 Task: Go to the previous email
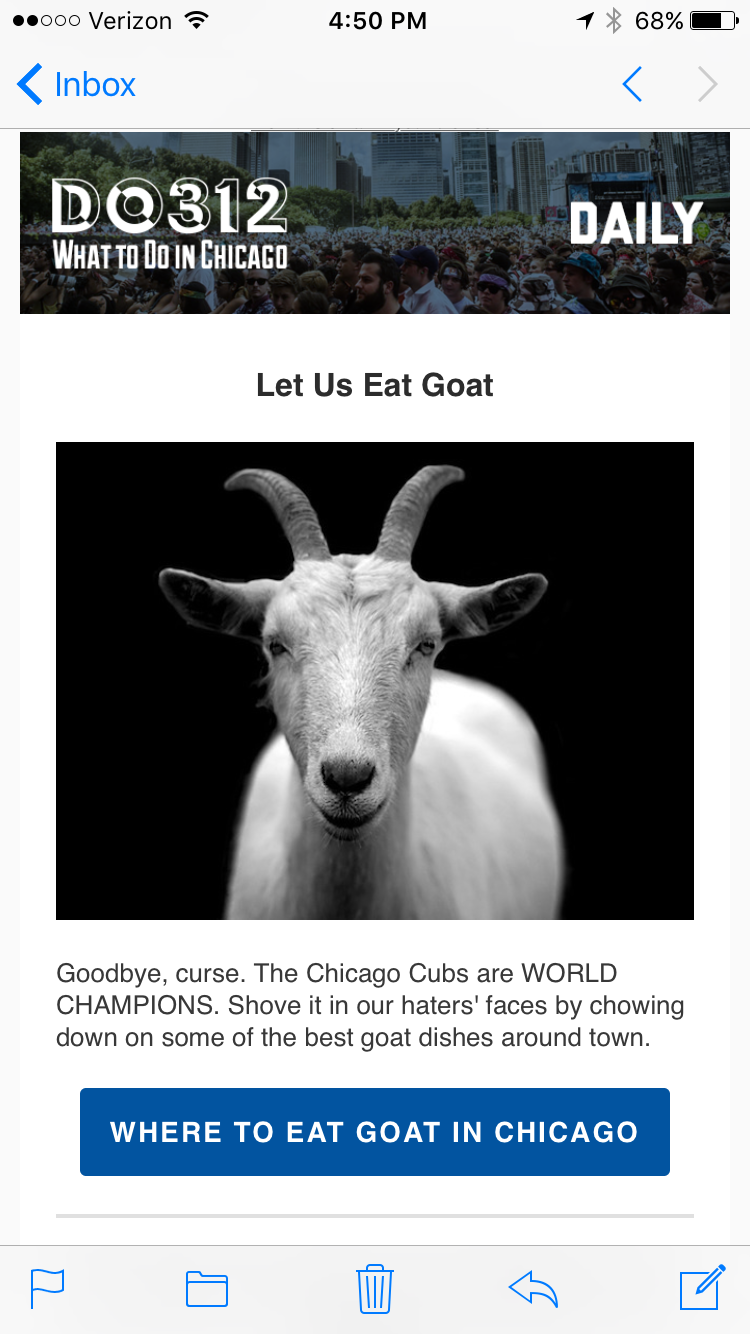(x=632, y=85)
